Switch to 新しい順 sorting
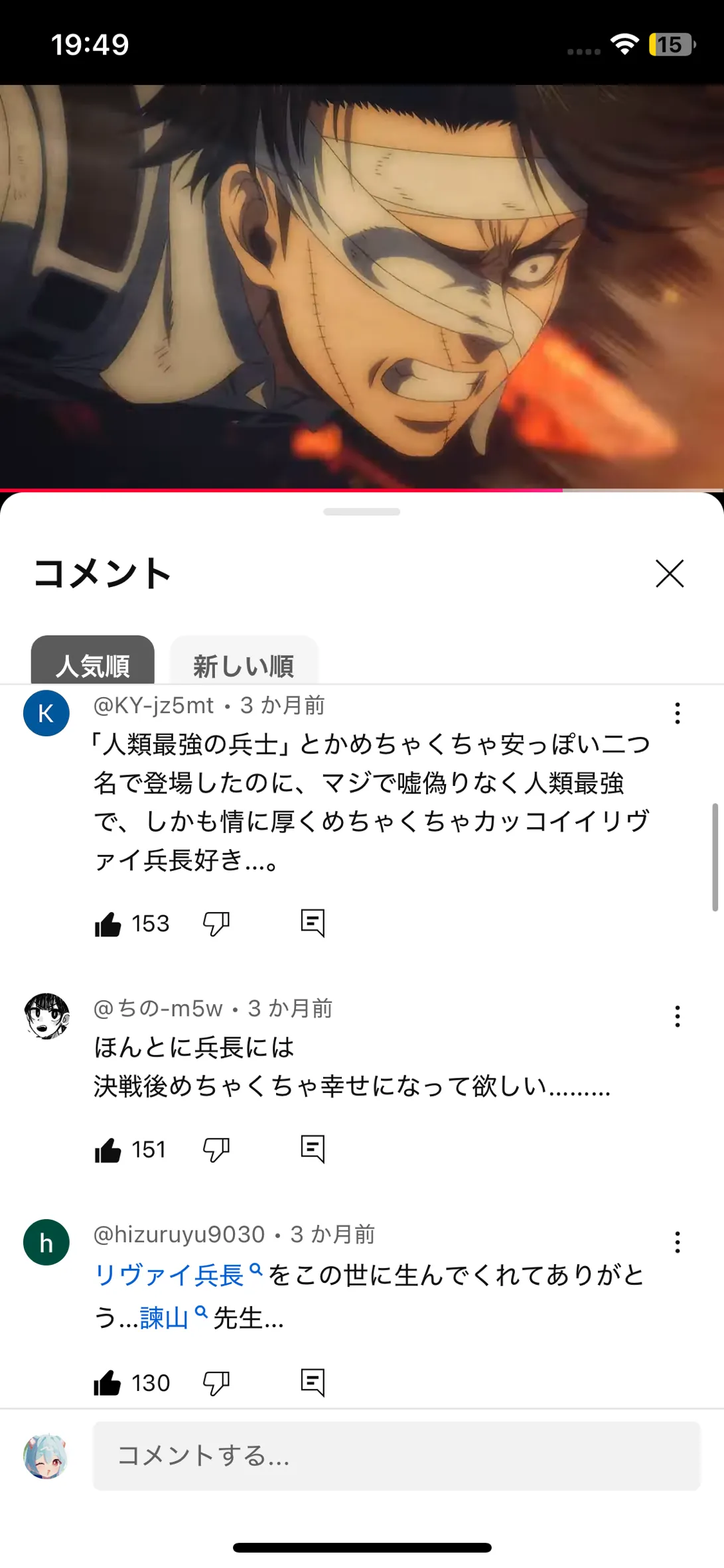 pos(244,663)
